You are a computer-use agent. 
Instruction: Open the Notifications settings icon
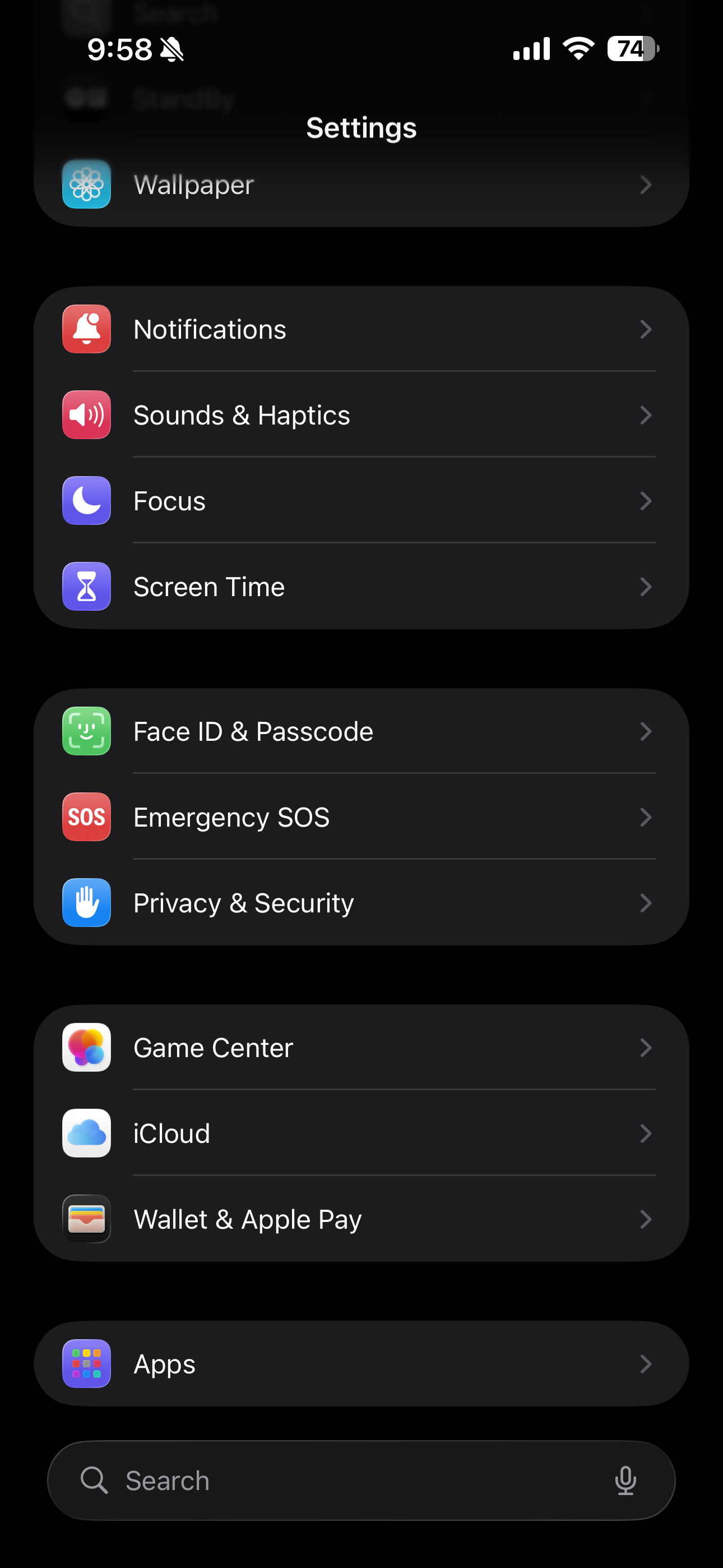pyautogui.click(x=86, y=329)
